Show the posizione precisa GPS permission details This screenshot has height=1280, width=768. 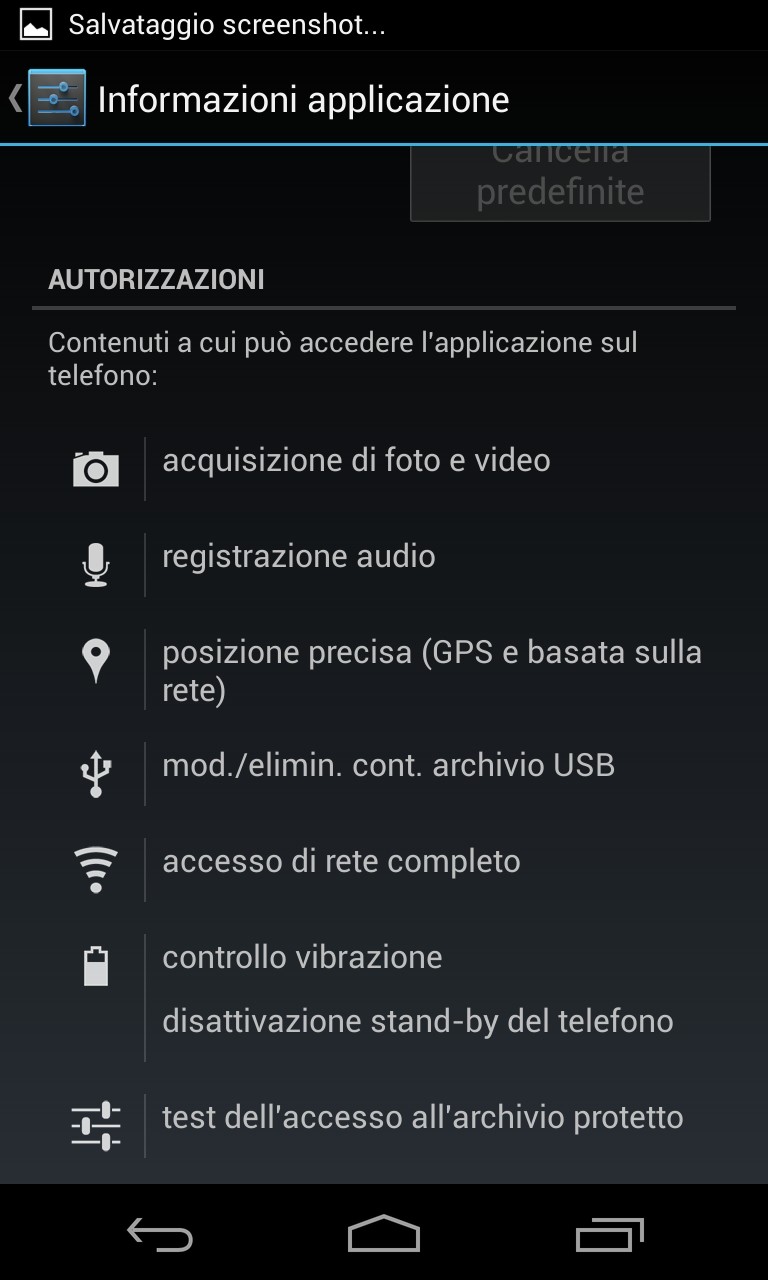coord(432,671)
